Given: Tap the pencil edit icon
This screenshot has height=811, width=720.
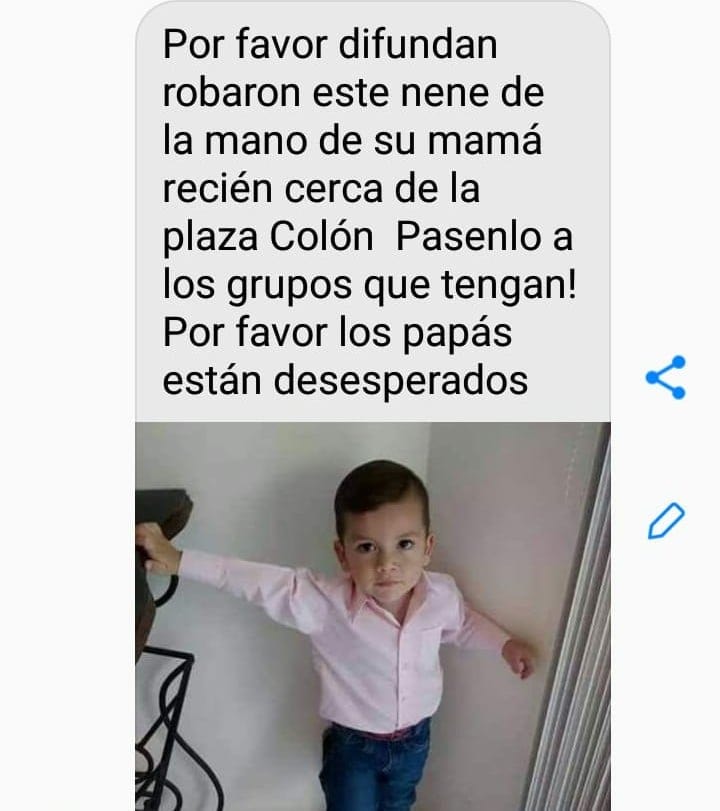Looking at the screenshot, I should [666, 521].
